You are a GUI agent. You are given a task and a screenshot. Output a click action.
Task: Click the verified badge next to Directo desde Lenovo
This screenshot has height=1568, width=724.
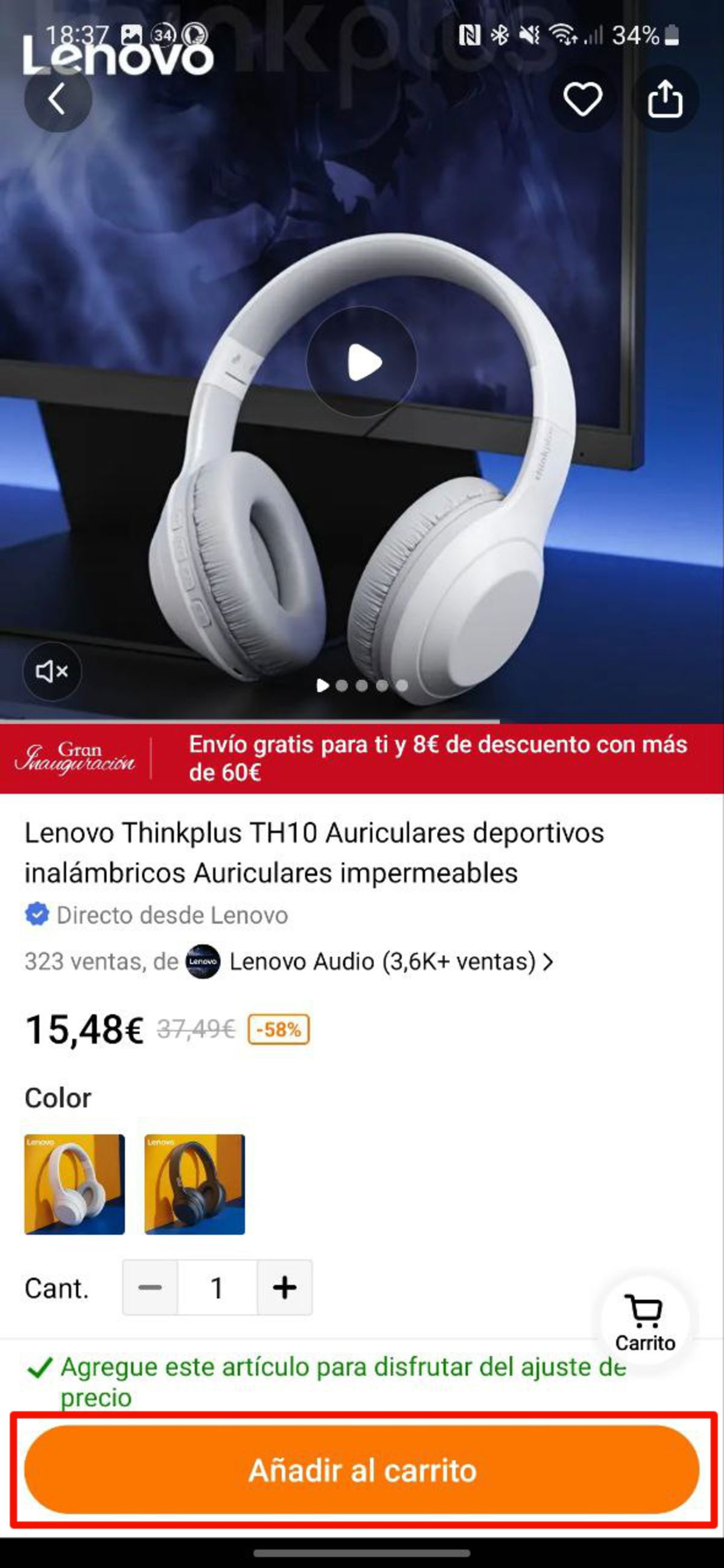[37, 914]
